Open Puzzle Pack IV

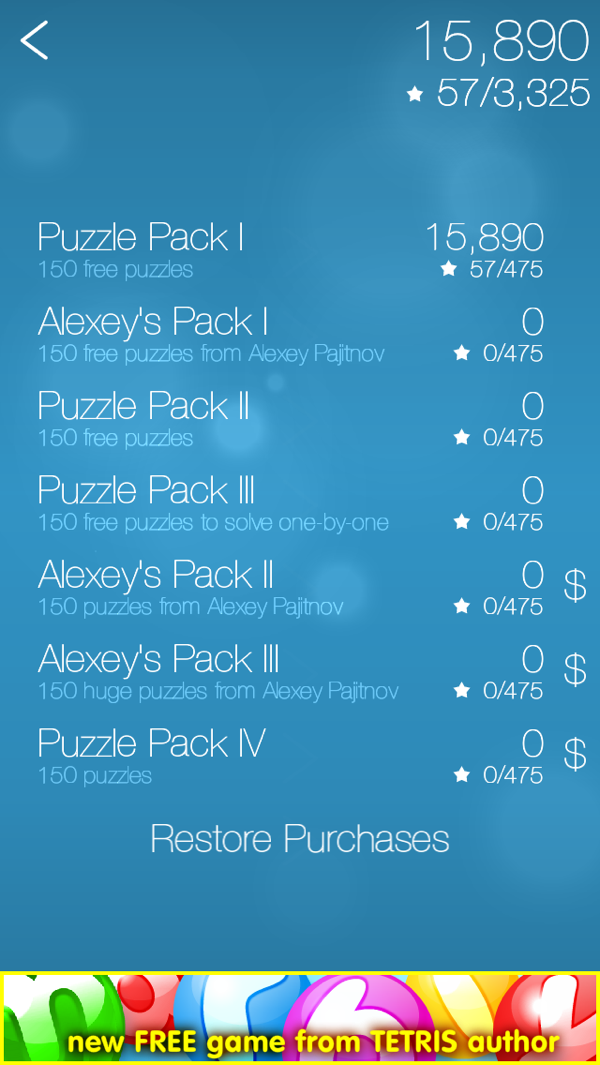152,753
